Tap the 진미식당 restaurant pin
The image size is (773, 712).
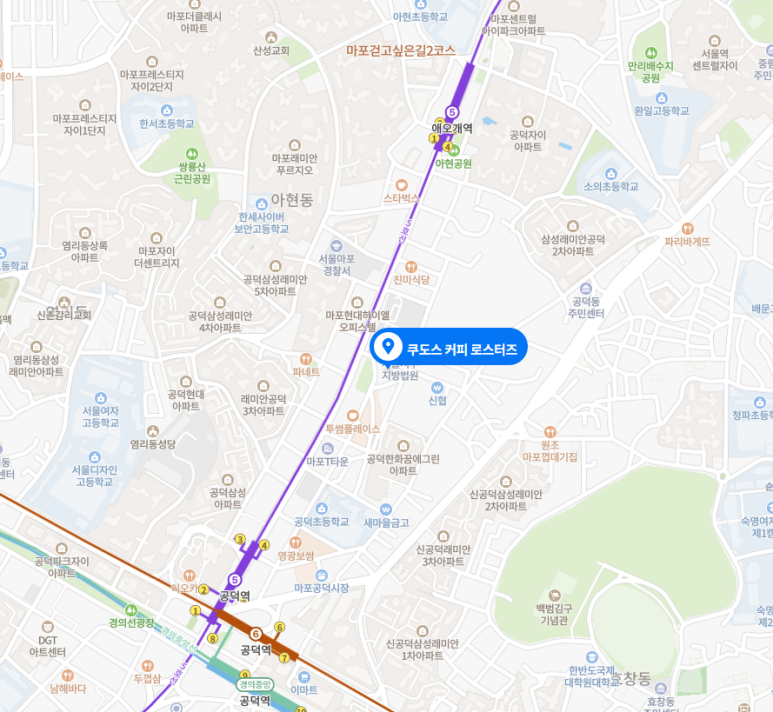(x=411, y=265)
